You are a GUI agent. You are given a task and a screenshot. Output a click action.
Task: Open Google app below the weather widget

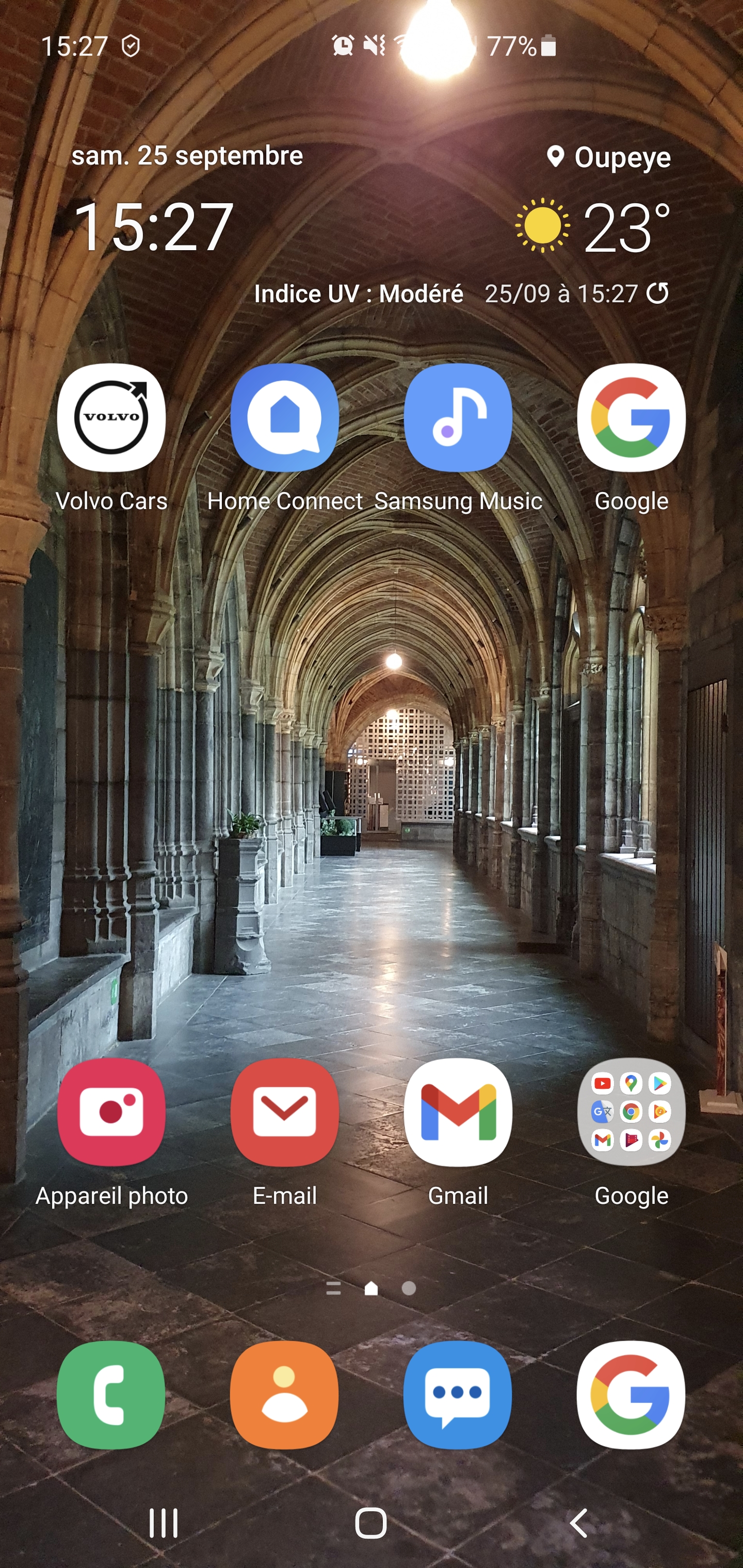point(631,418)
